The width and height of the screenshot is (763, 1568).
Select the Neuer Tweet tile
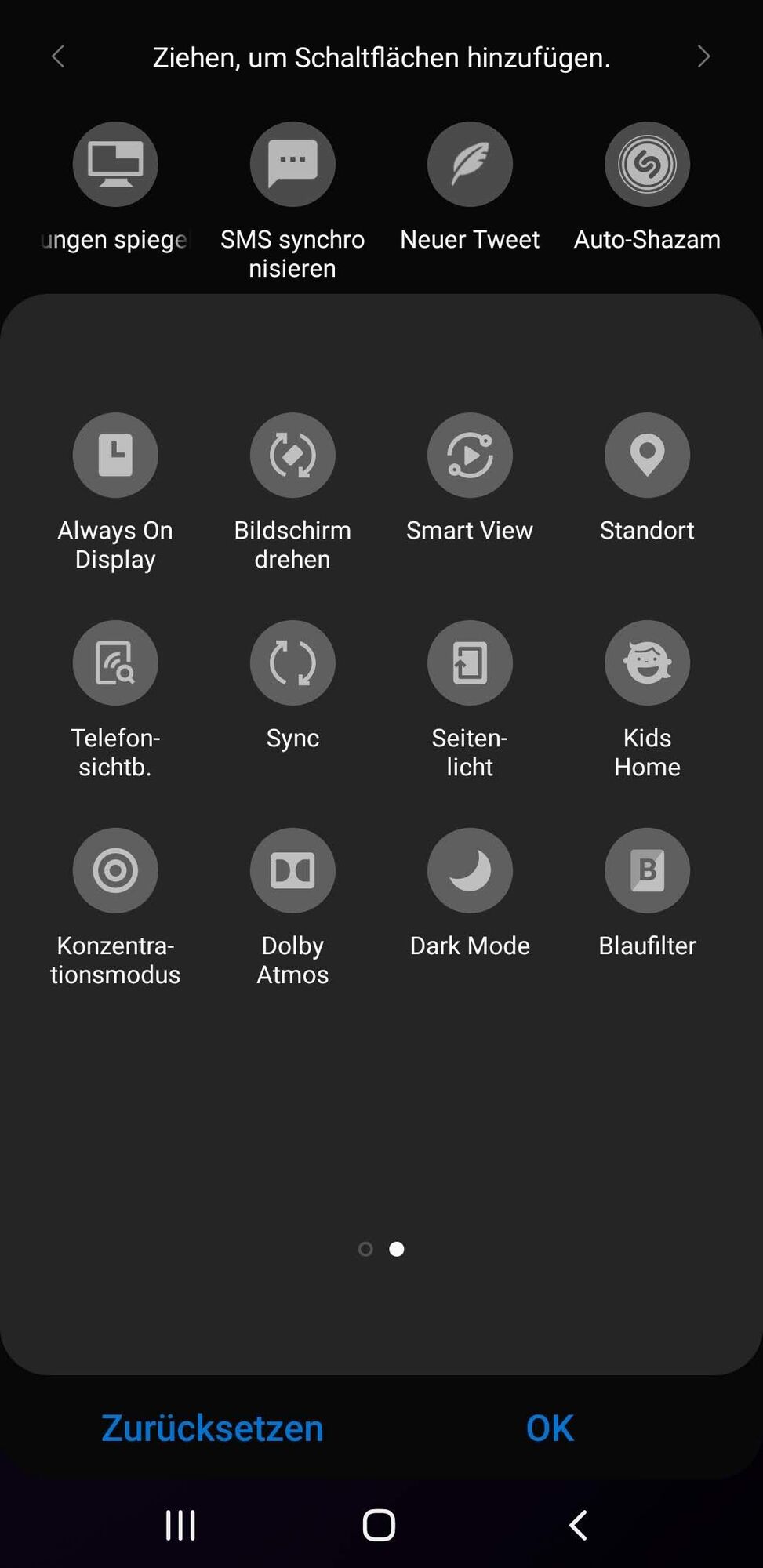click(470, 165)
